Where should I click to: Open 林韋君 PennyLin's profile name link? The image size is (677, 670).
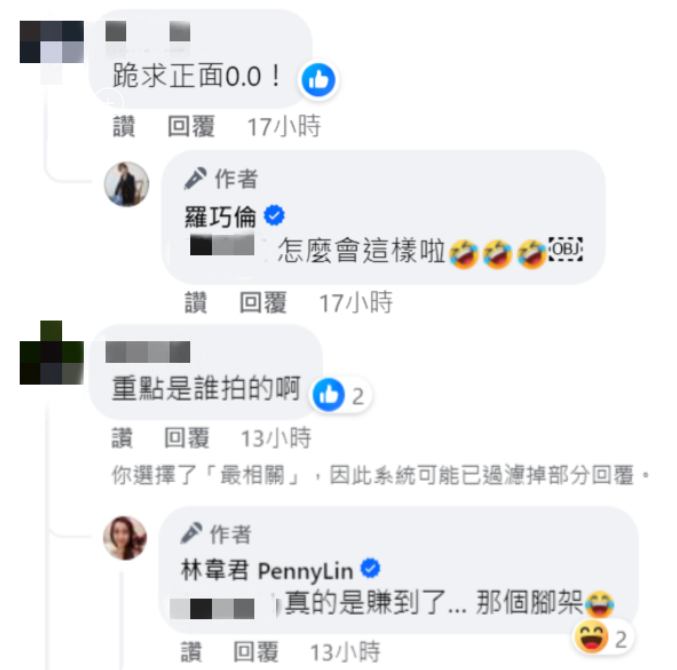pos(266,570)
